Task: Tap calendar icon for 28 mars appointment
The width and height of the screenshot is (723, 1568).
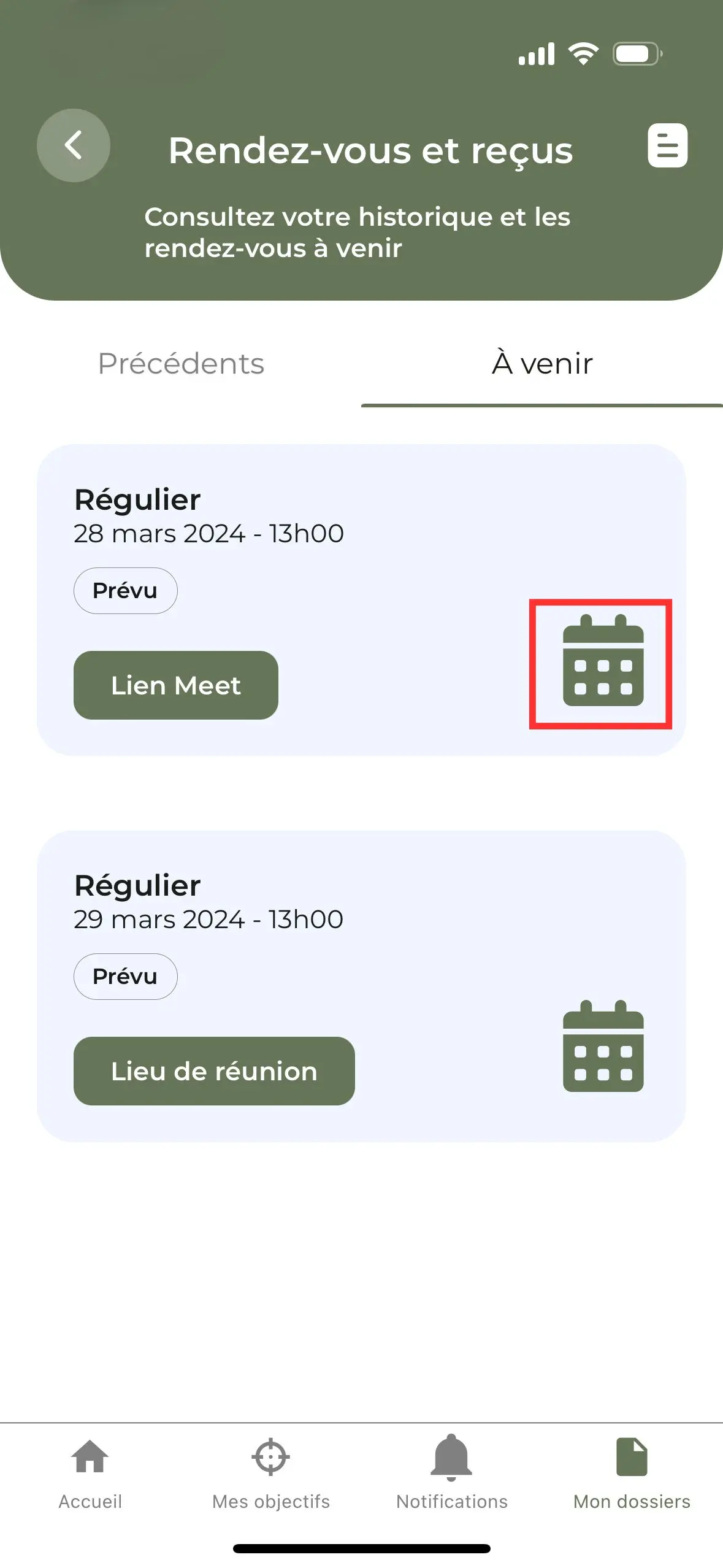Action: point(603,661)
